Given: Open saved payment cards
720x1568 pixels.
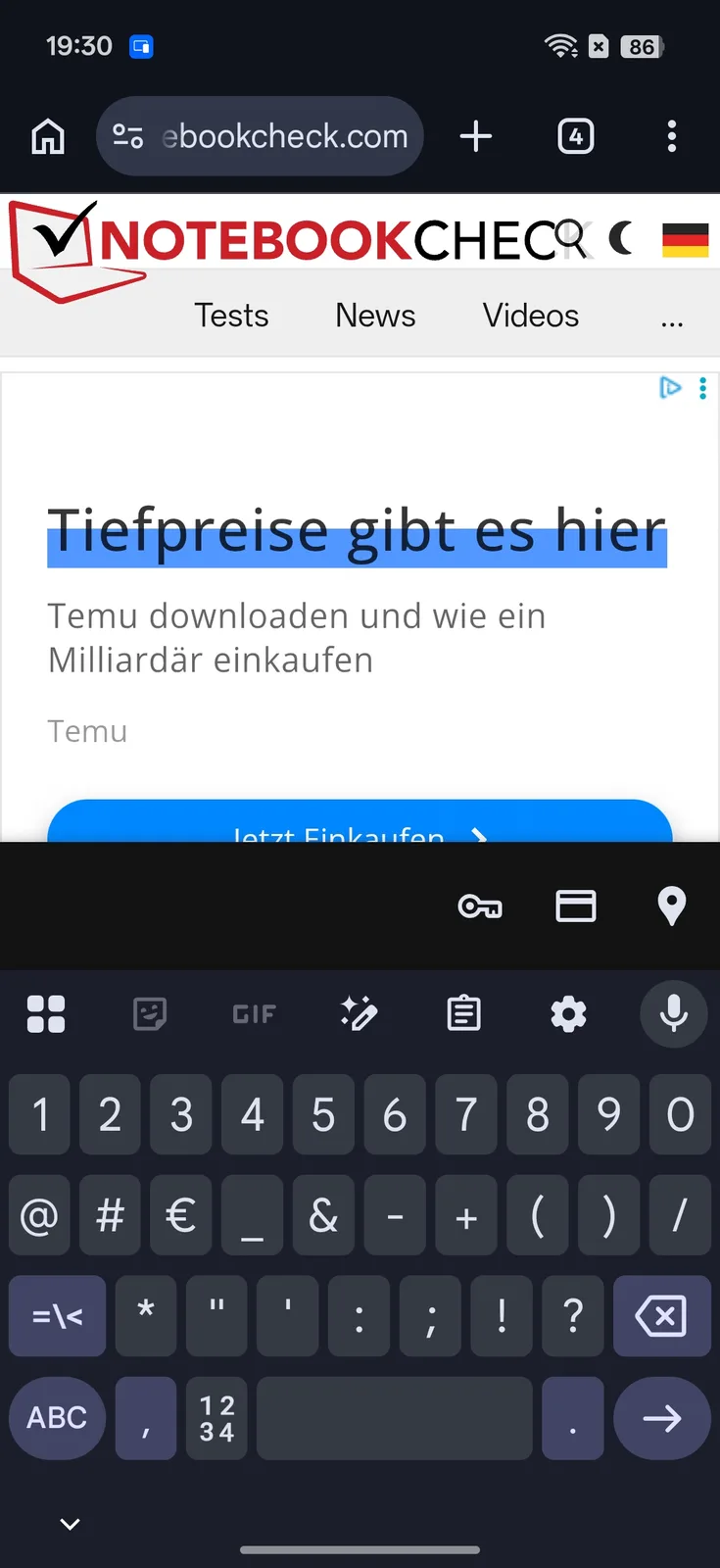Looking at the screenshot, I should (x=576, y=906).
